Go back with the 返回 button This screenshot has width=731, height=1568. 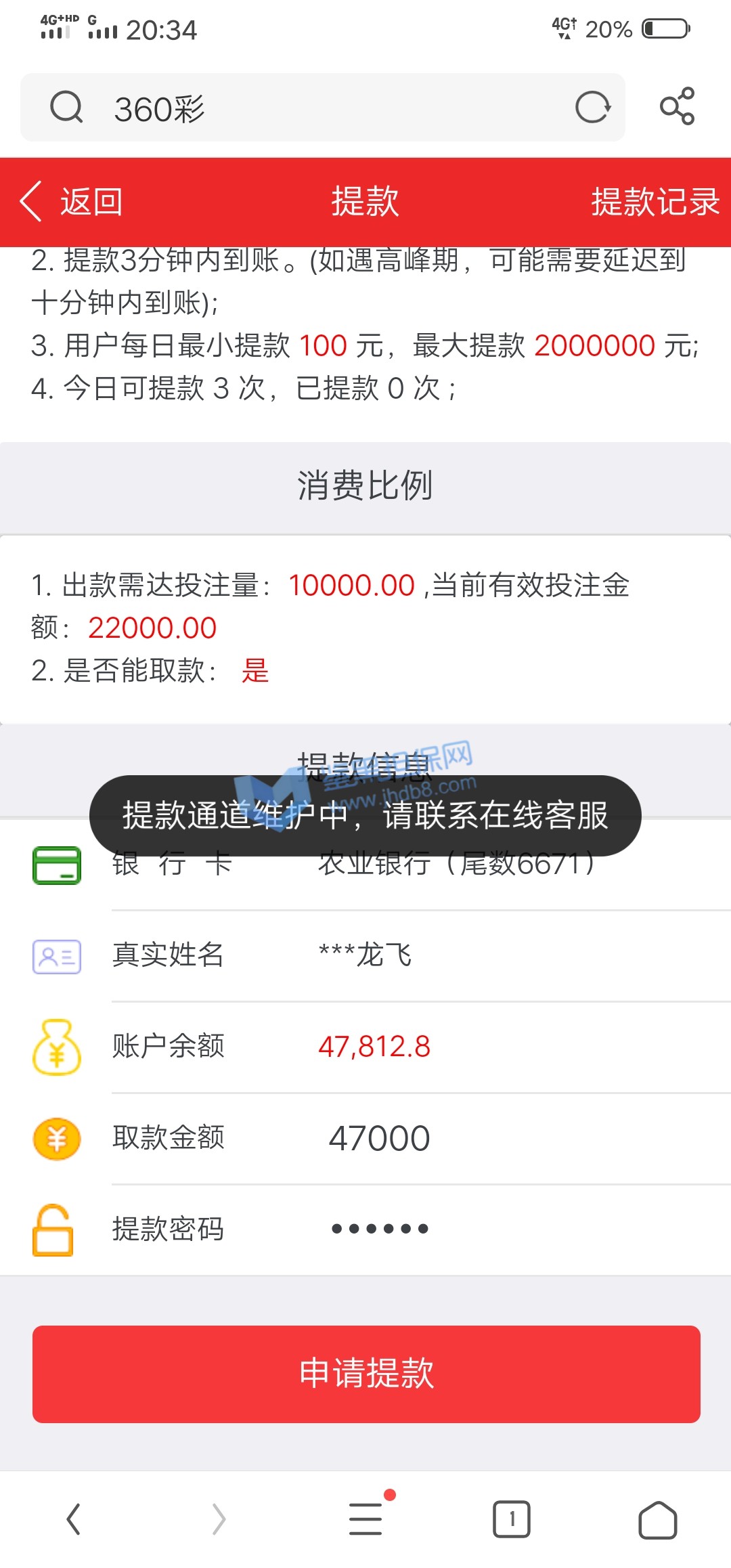point(71,202)
